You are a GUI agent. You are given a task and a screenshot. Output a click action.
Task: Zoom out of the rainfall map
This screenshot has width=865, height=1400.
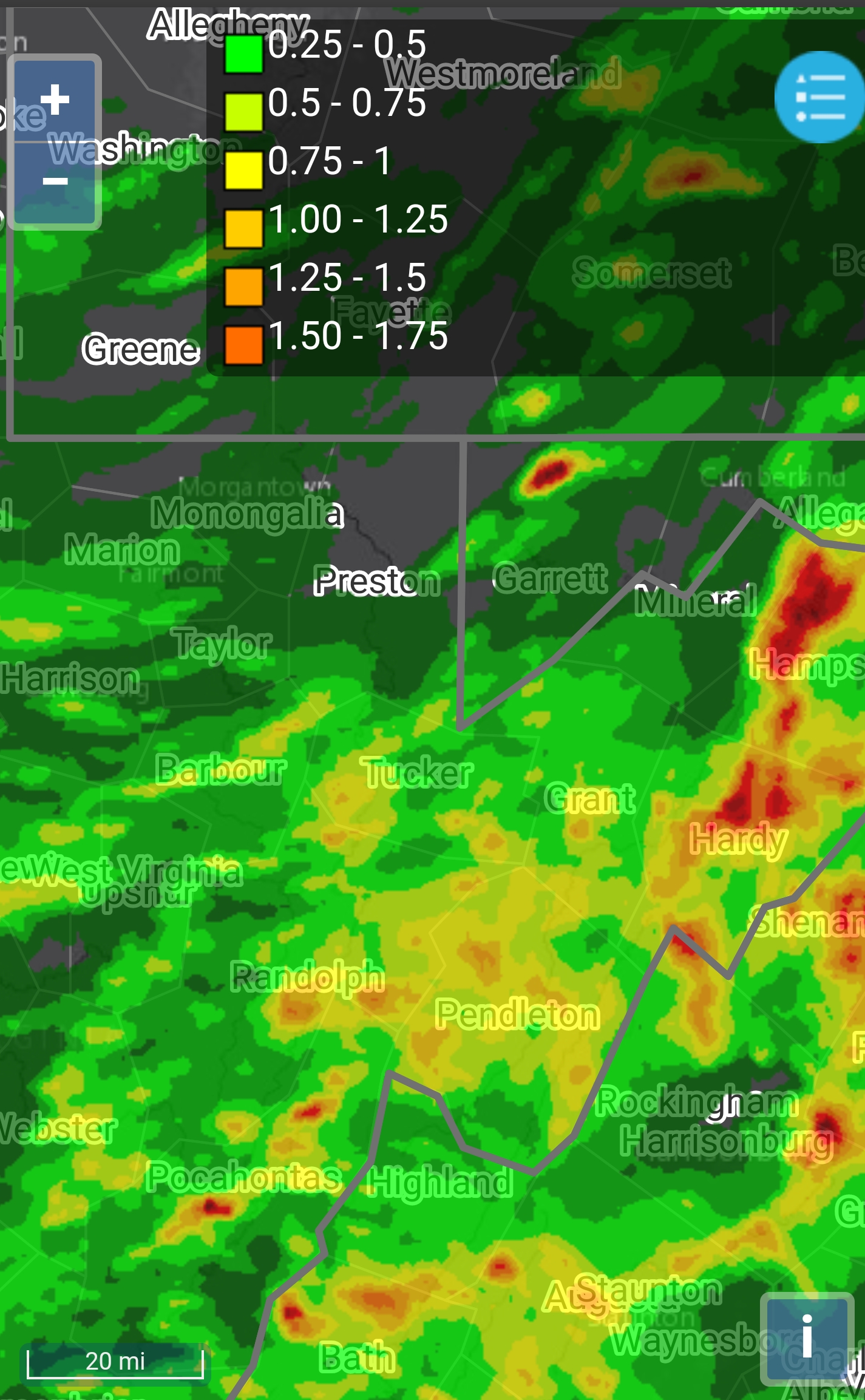(x=55, y=182)
